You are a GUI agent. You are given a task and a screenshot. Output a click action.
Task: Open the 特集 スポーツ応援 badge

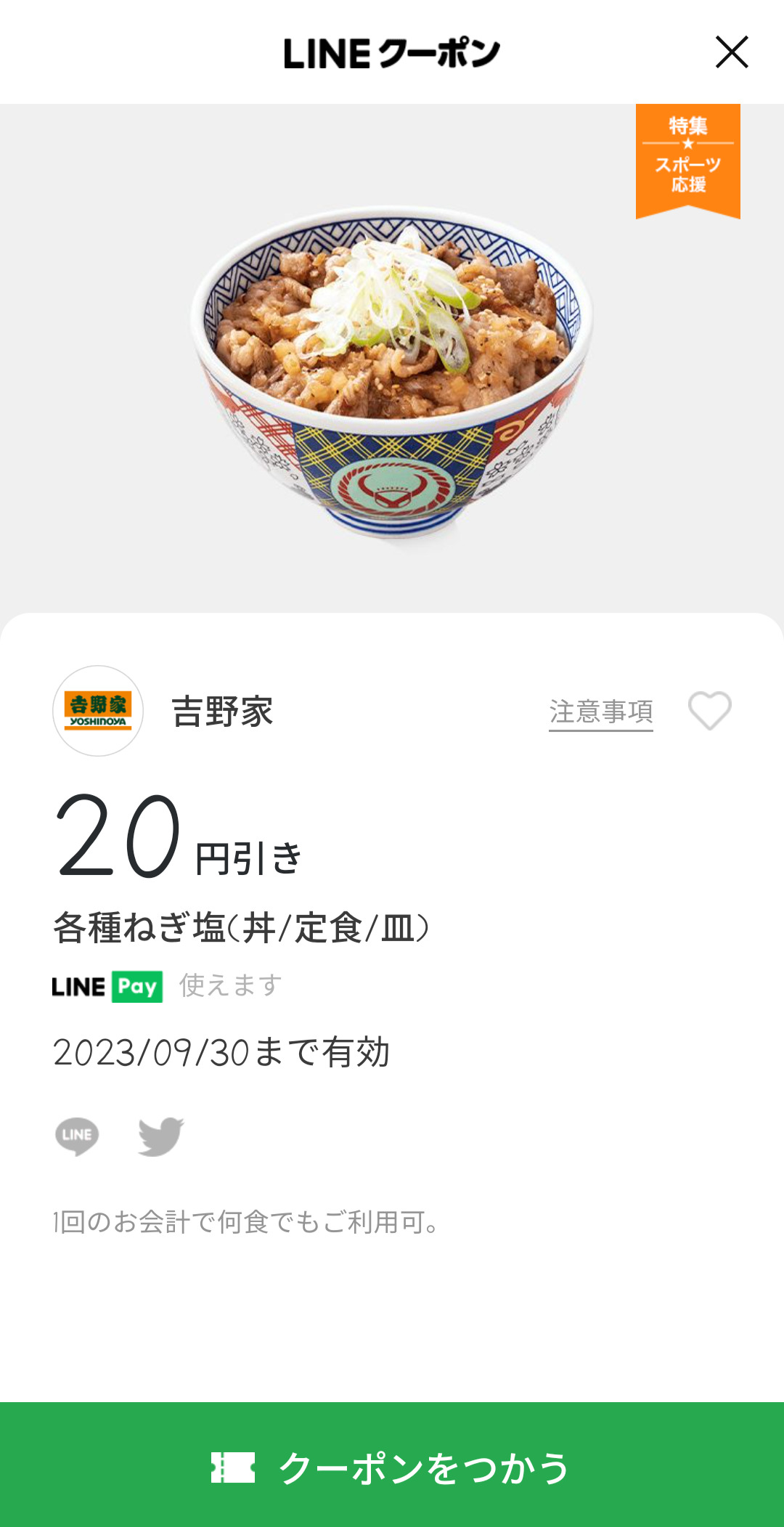tap(687, 158)
